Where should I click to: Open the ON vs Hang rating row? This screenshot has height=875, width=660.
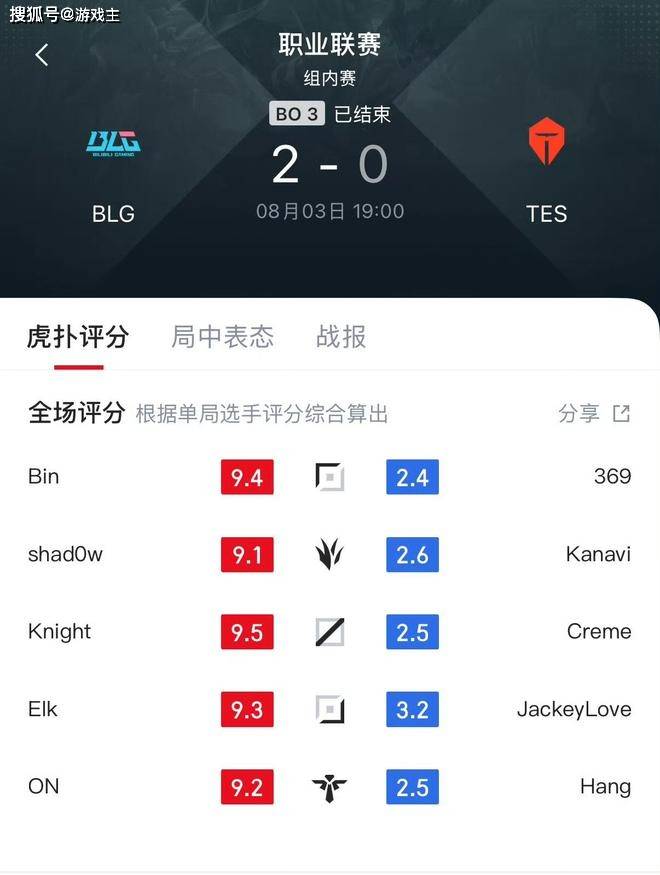click(330, 787)
